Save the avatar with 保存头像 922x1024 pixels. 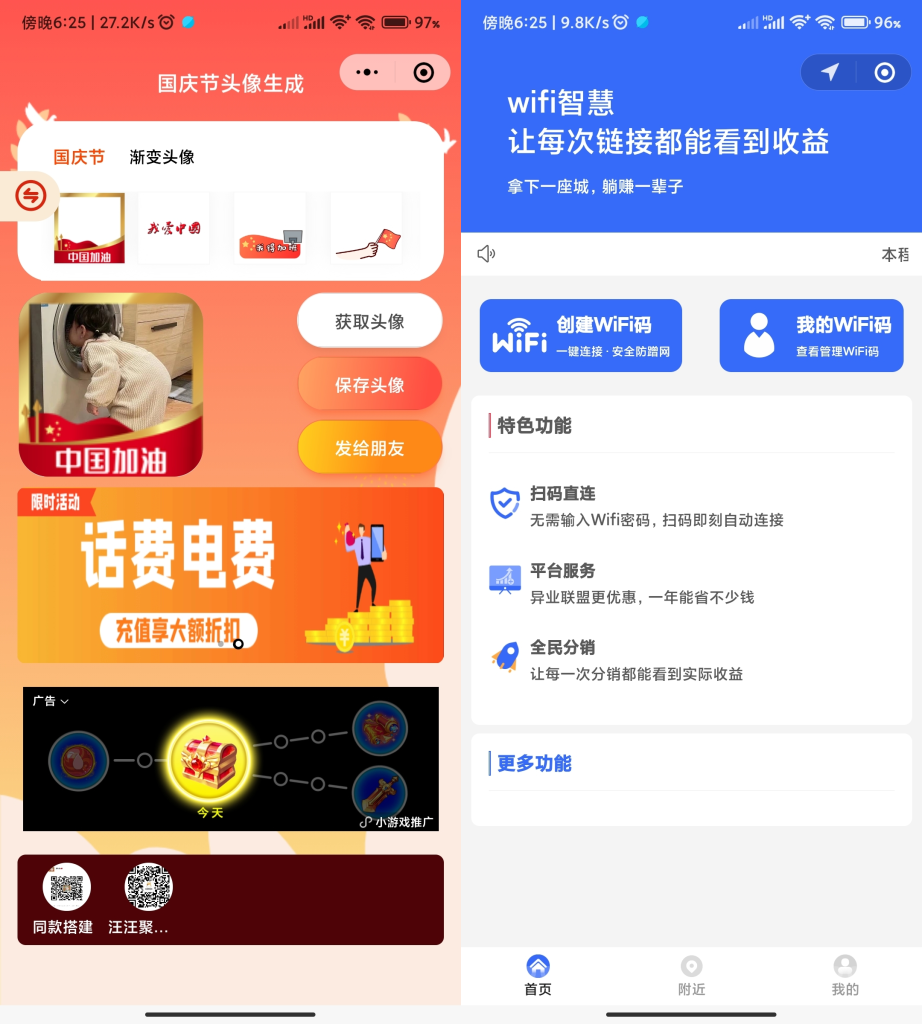point(369,385)
